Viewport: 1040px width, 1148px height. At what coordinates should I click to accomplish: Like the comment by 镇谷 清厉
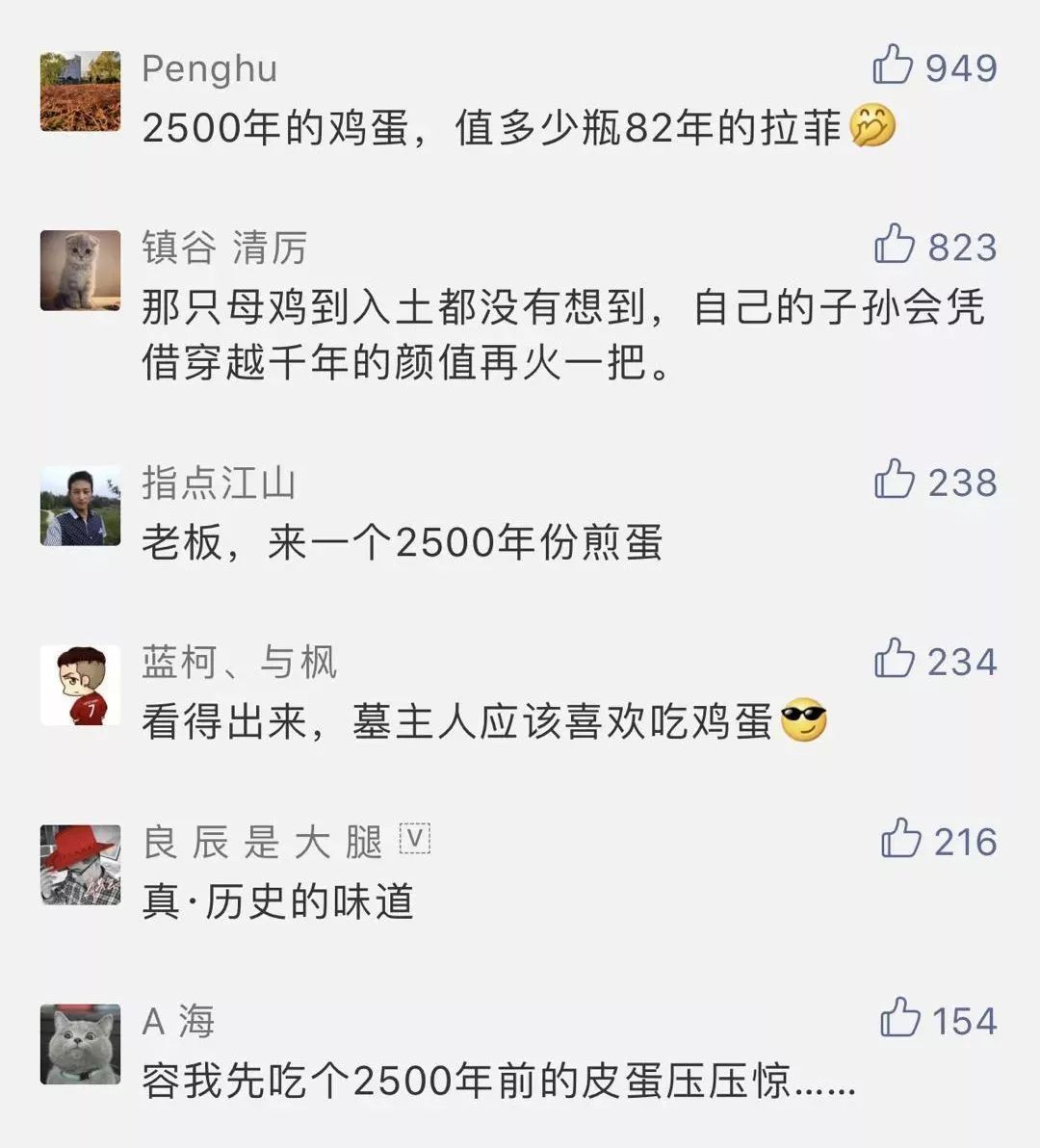tap(894, 245)
